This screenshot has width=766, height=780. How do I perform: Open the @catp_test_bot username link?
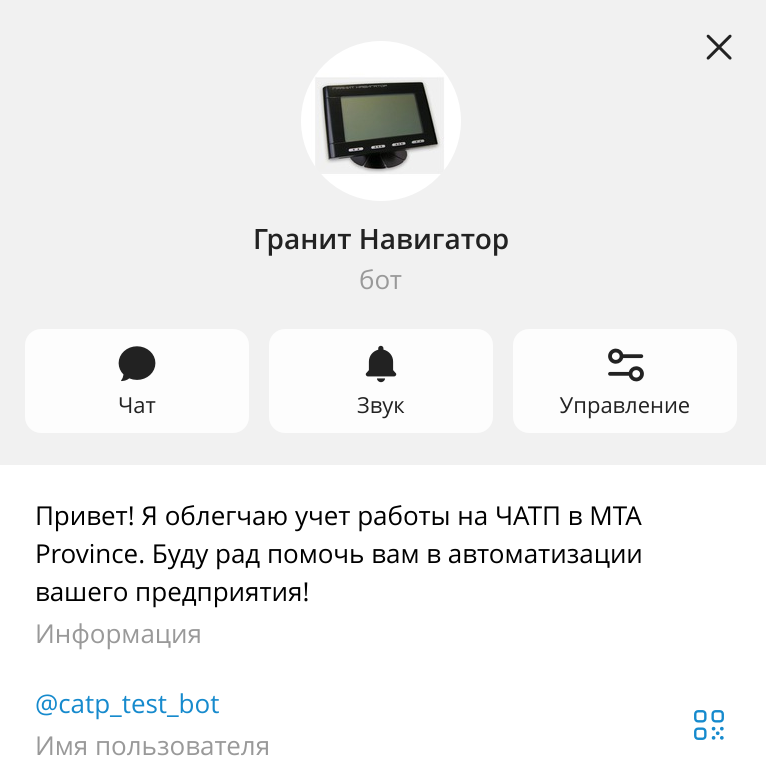127,704
